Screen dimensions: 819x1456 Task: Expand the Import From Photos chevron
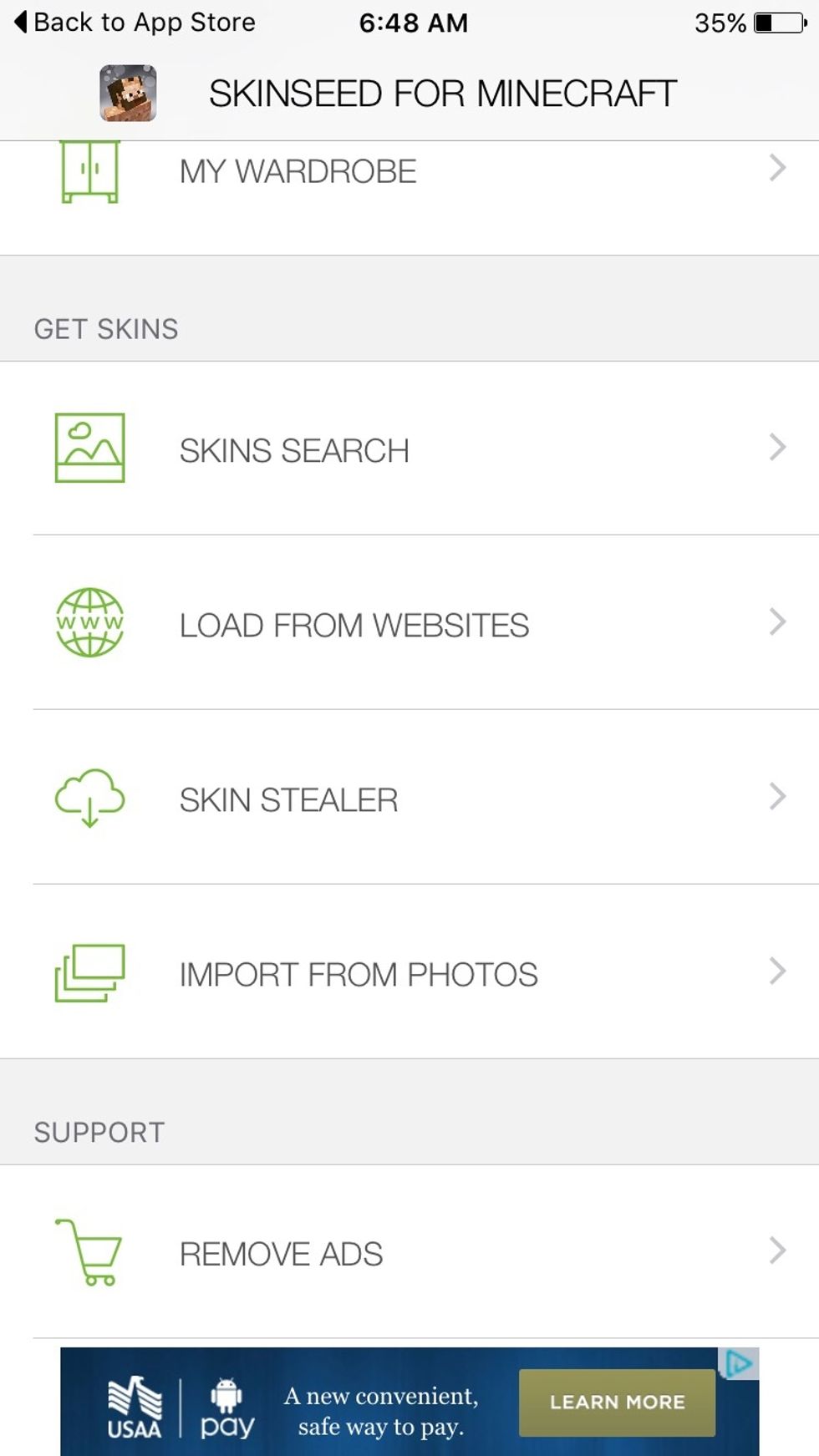(x=779, y=971)
